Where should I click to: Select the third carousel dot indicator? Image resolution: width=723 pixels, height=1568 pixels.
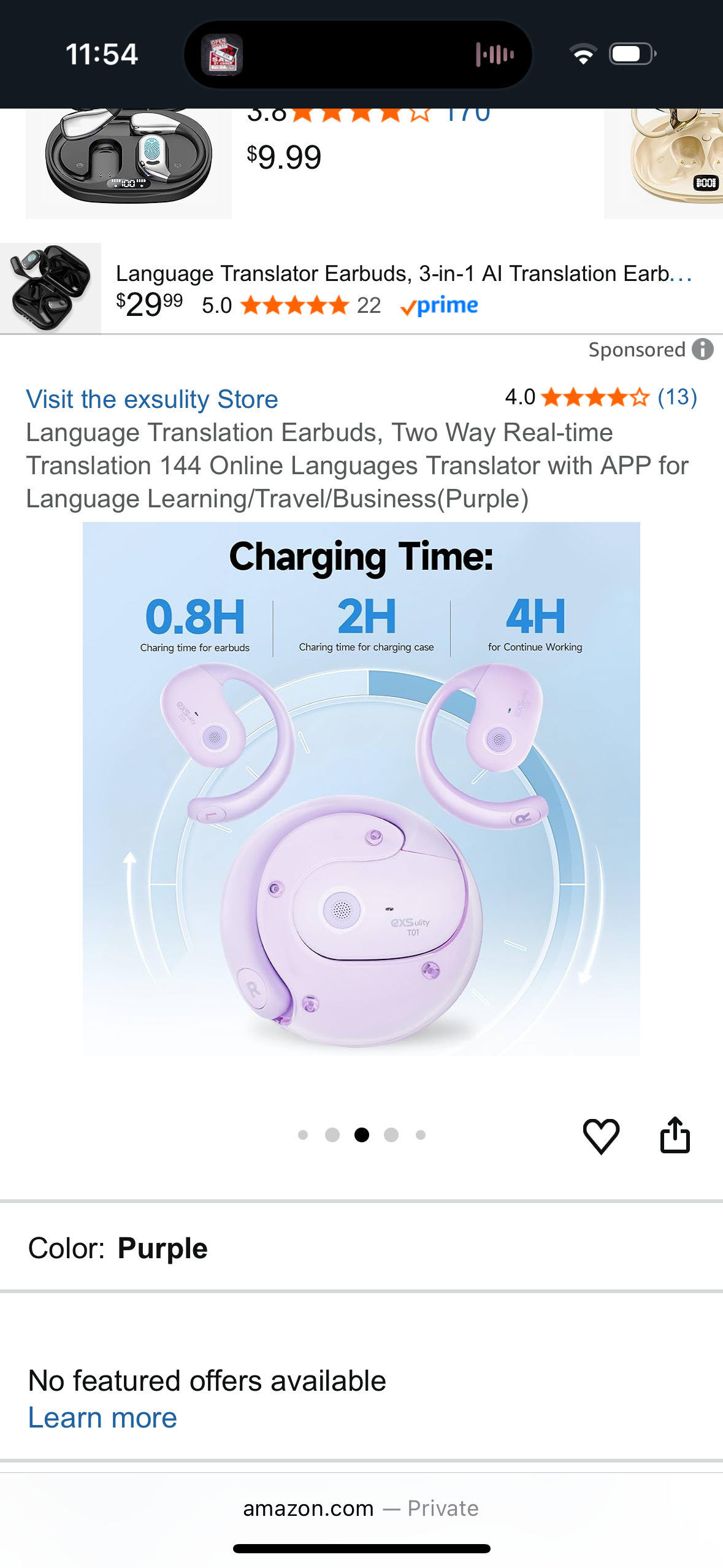pos(362,1135)
